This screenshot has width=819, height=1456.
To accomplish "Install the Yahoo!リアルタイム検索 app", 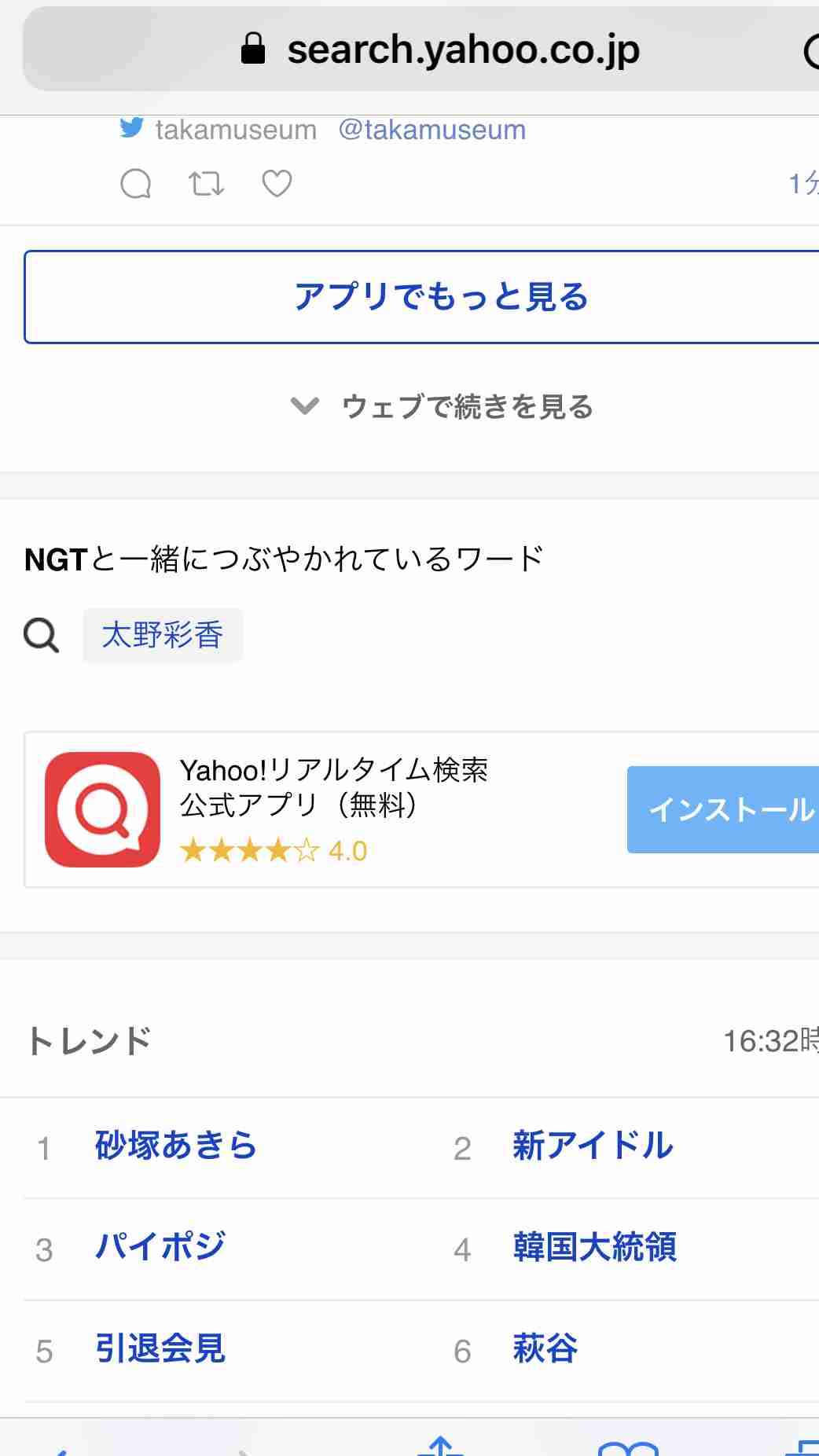I will 723,809.
